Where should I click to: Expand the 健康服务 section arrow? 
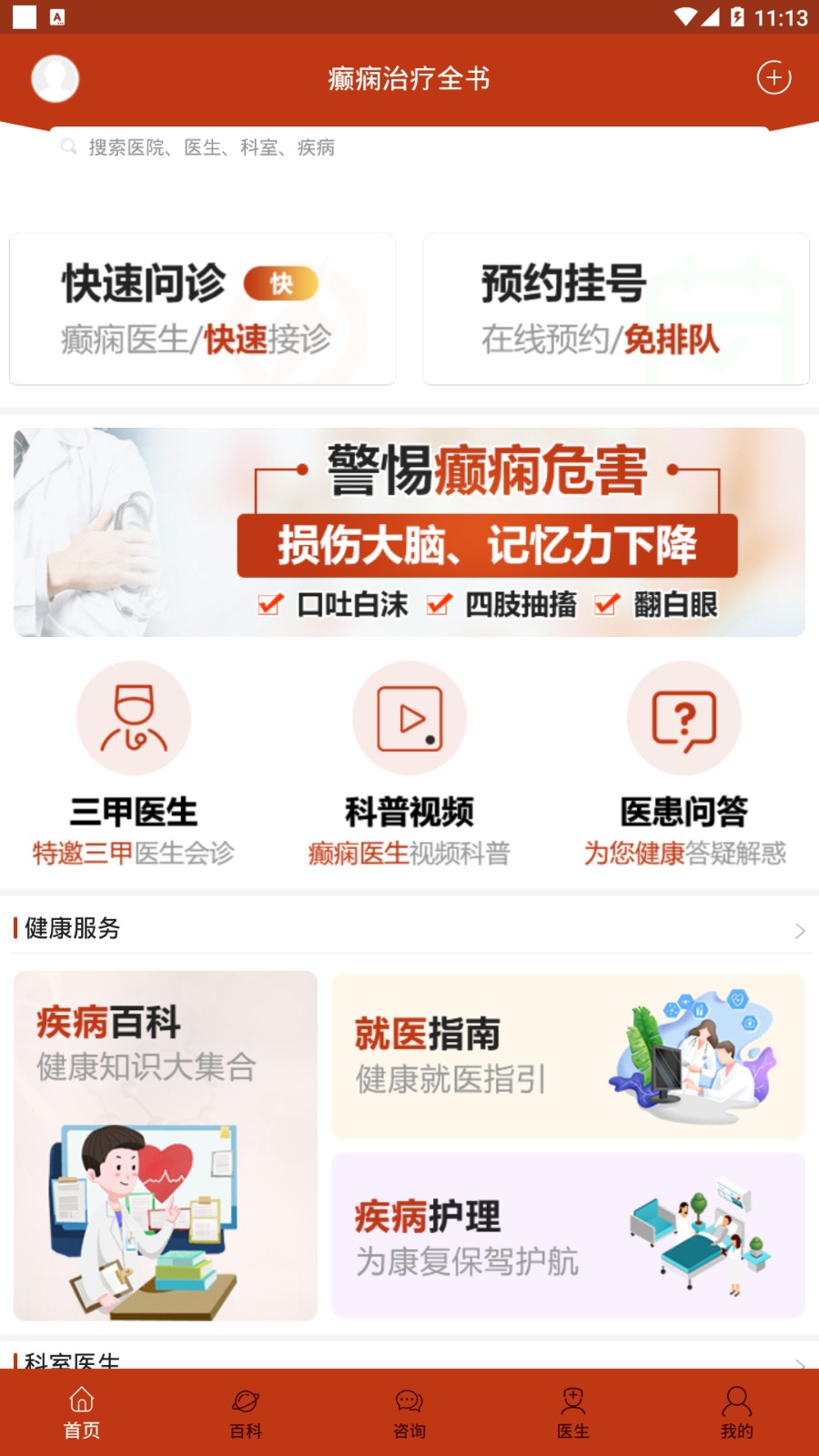click(799, 931)
